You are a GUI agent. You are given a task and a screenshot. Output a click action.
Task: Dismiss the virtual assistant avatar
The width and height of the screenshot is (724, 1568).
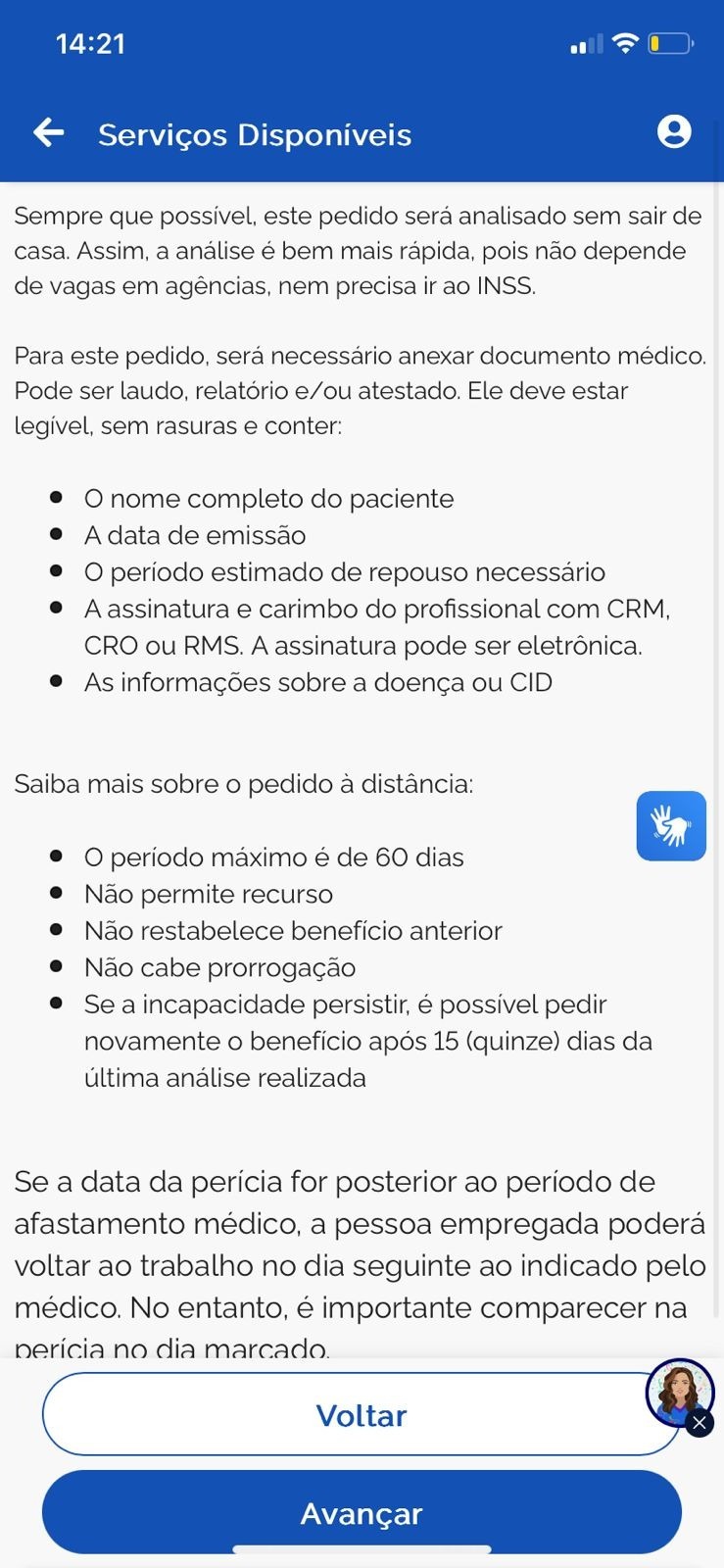click(700, 1423)
